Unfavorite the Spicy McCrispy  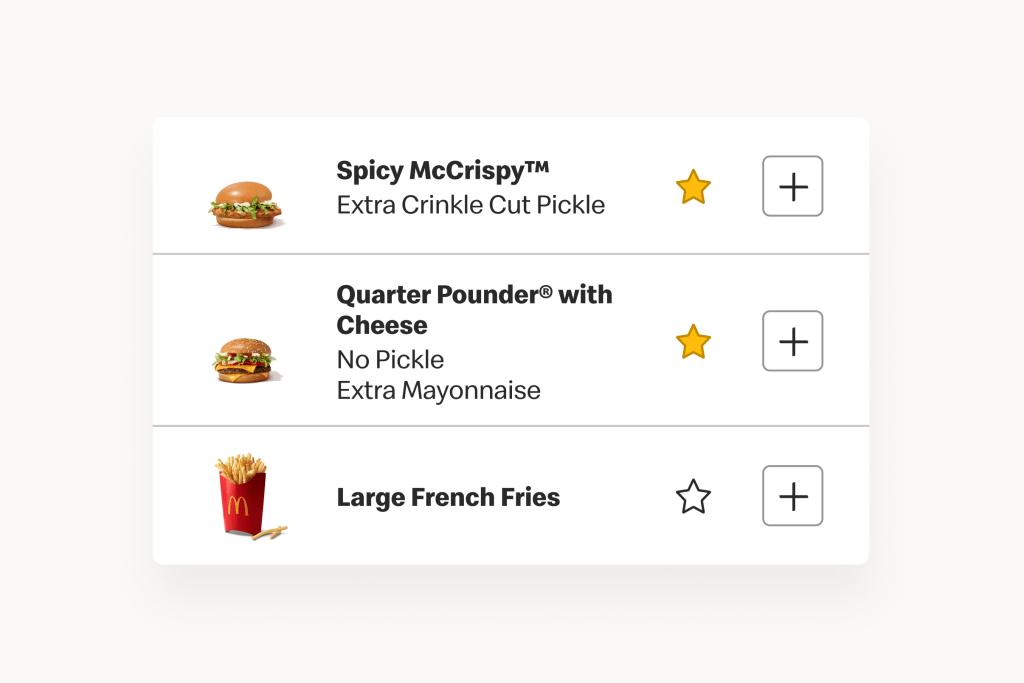pyautogui.click(x=693, y=187)
